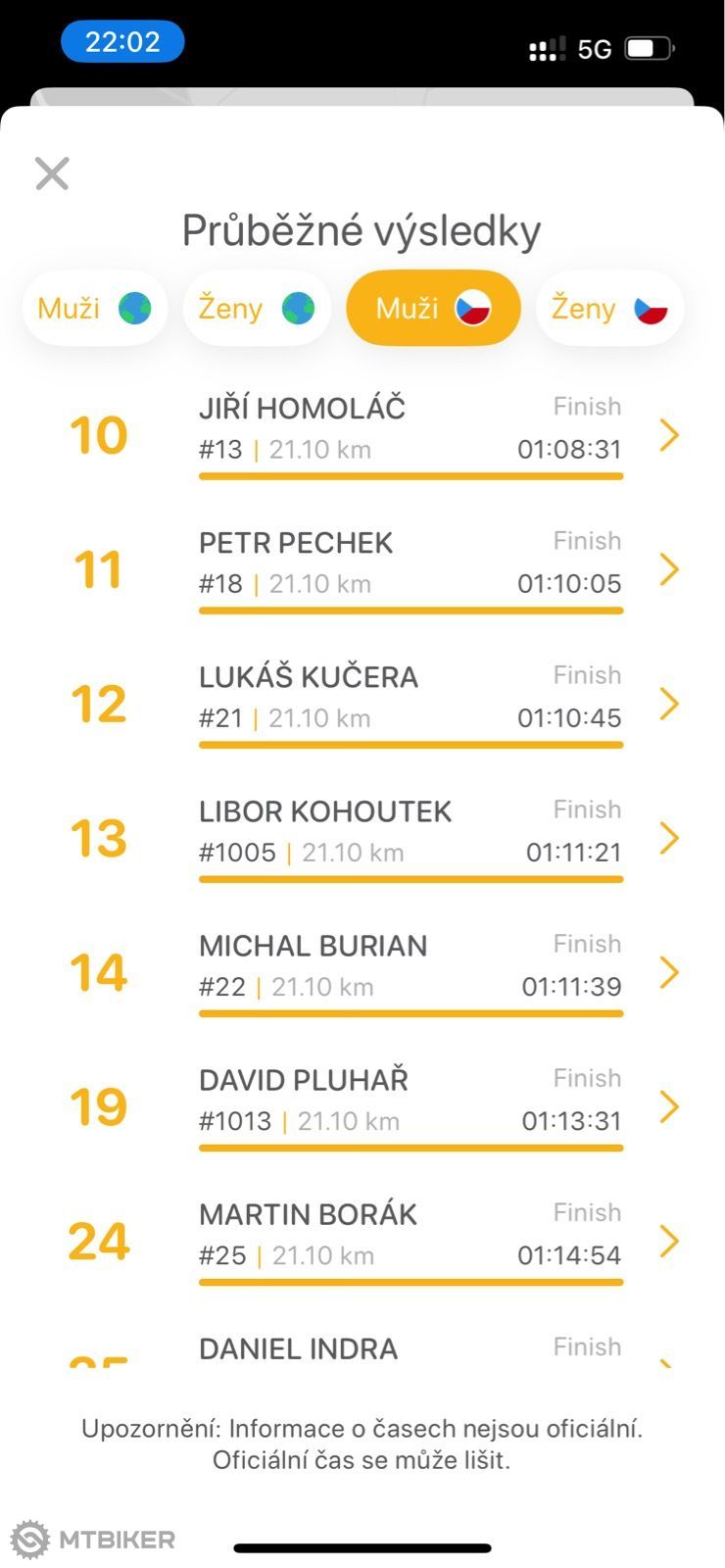Select the Czech Muži filter

pos(433,308)
